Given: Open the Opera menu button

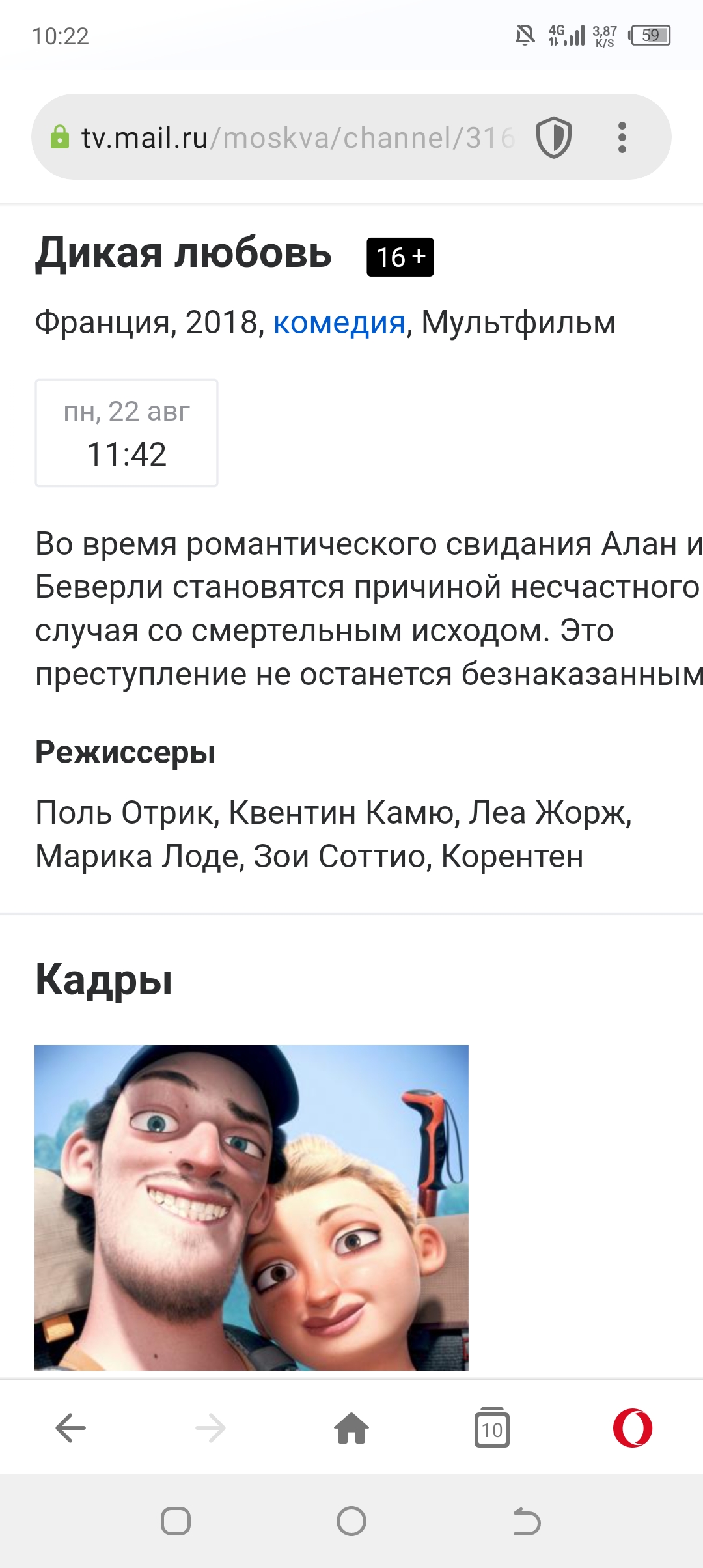Looking at the screenshot, I should click(x=632, y=1429).
